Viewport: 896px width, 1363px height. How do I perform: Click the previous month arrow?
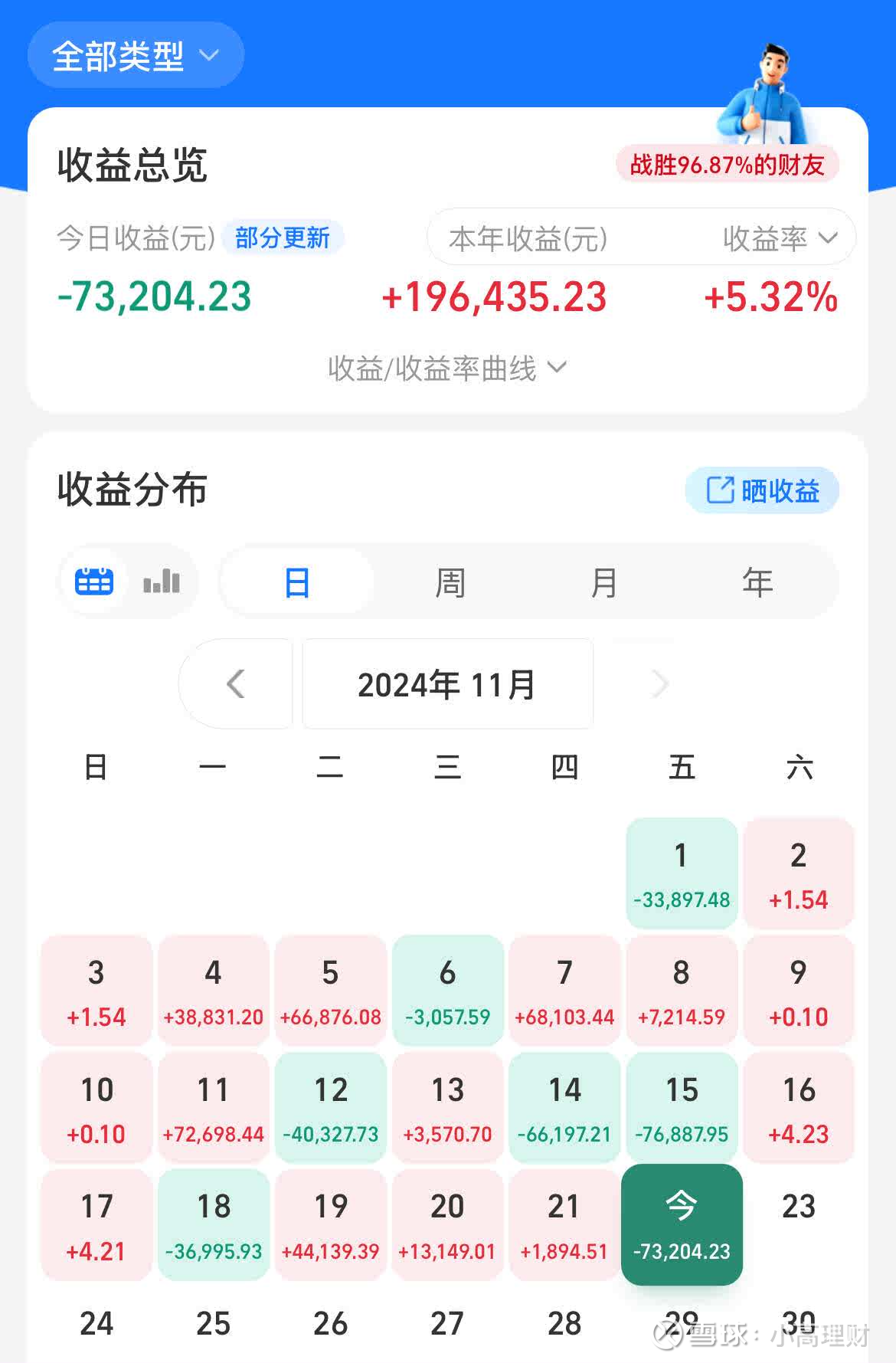click(236, 683)
